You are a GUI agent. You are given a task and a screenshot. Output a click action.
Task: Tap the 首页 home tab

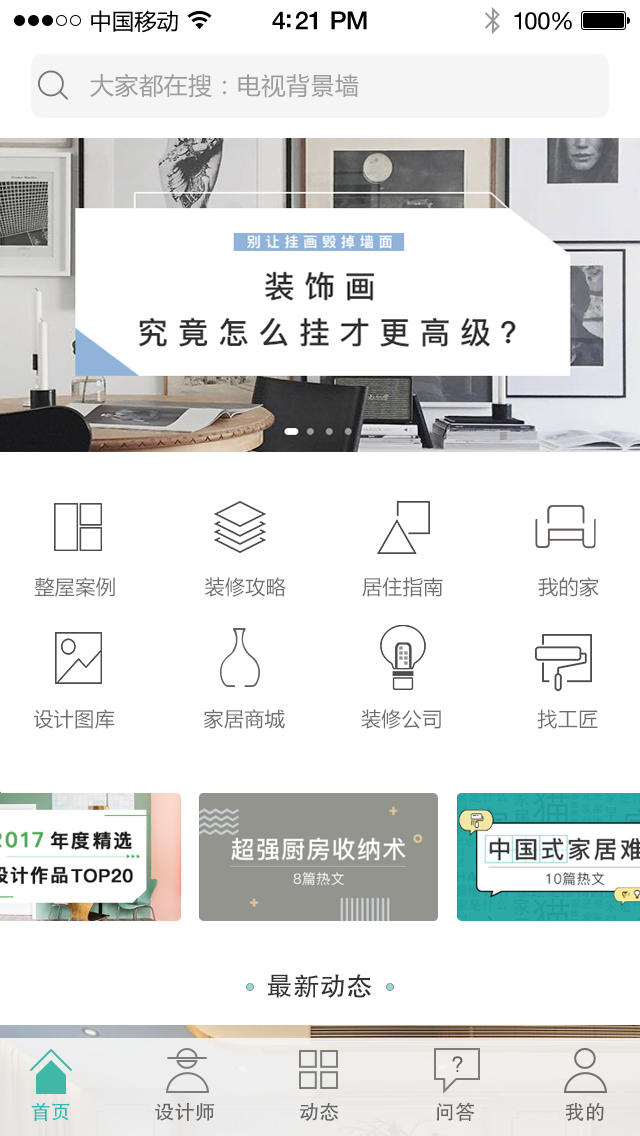pos(51,1085)
